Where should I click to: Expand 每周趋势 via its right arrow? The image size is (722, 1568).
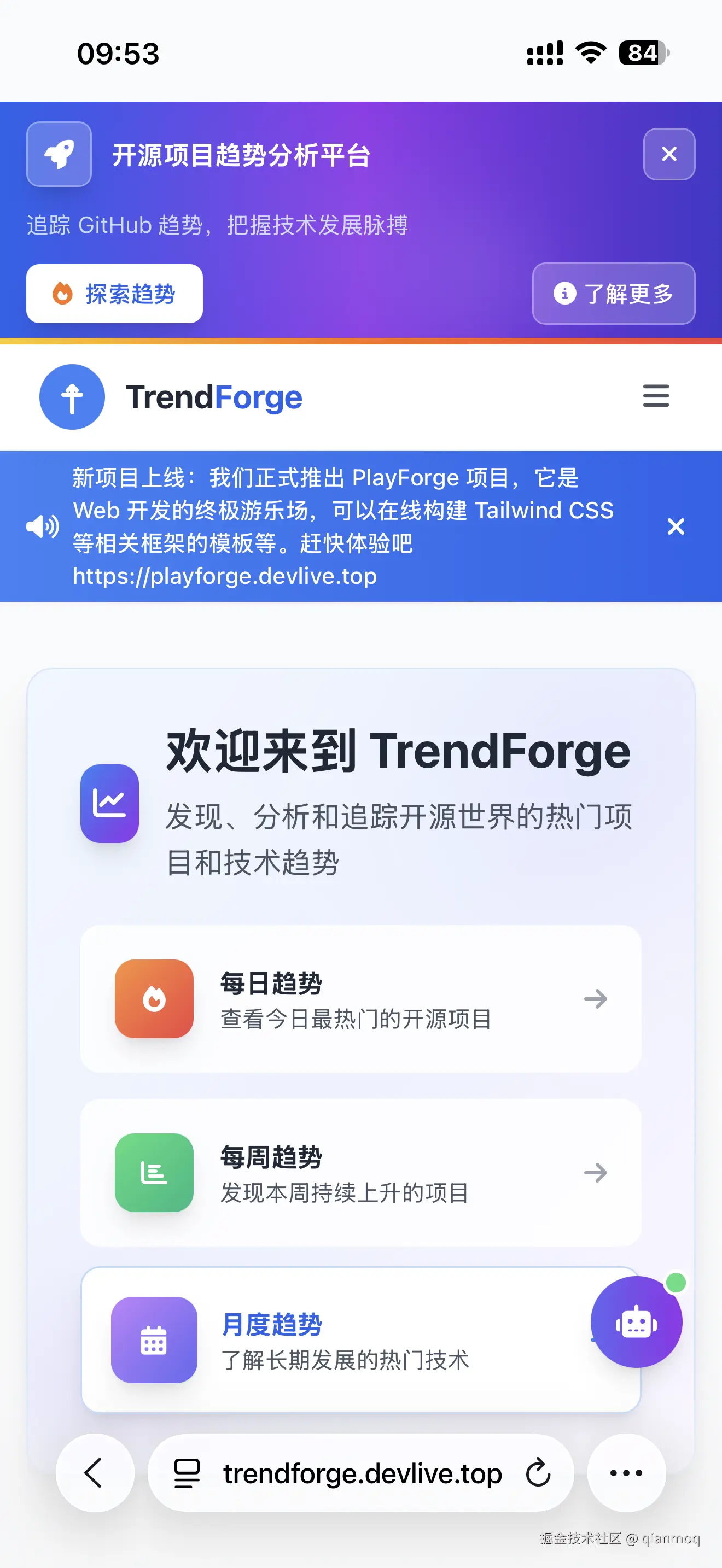pyautogui.click(x=596, y=1173)
